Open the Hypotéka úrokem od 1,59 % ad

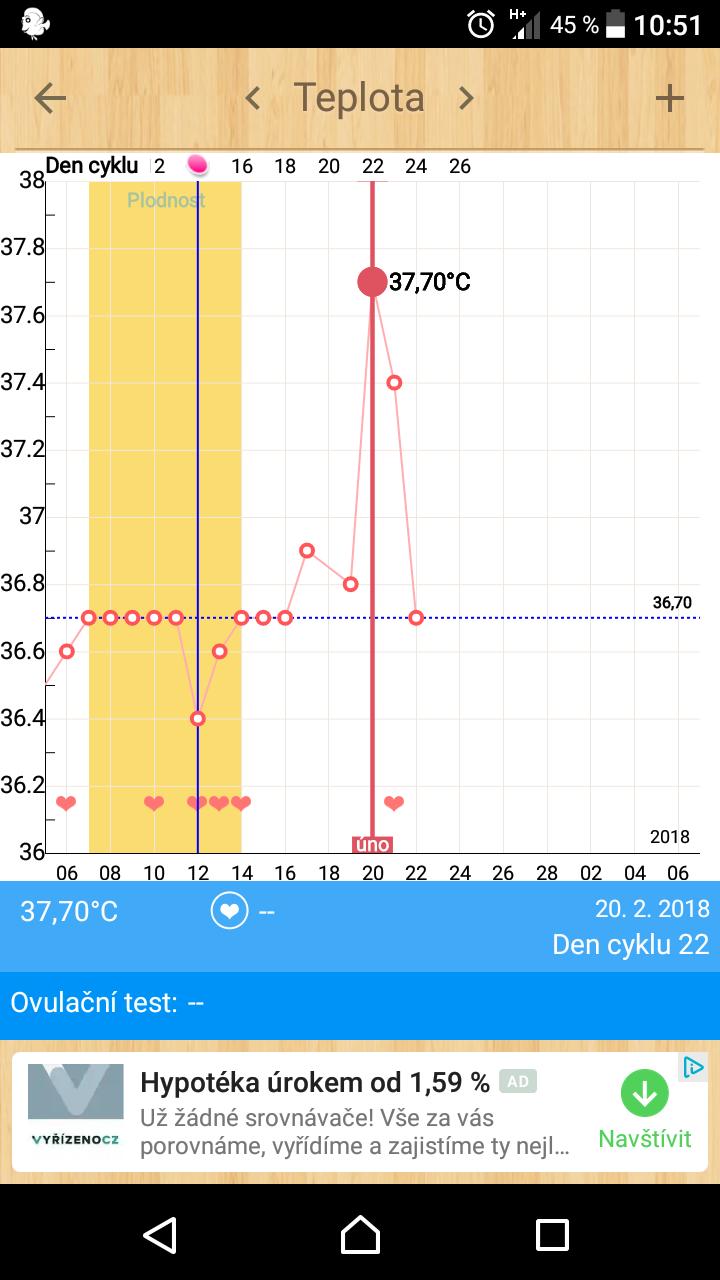click(315, 1082)
